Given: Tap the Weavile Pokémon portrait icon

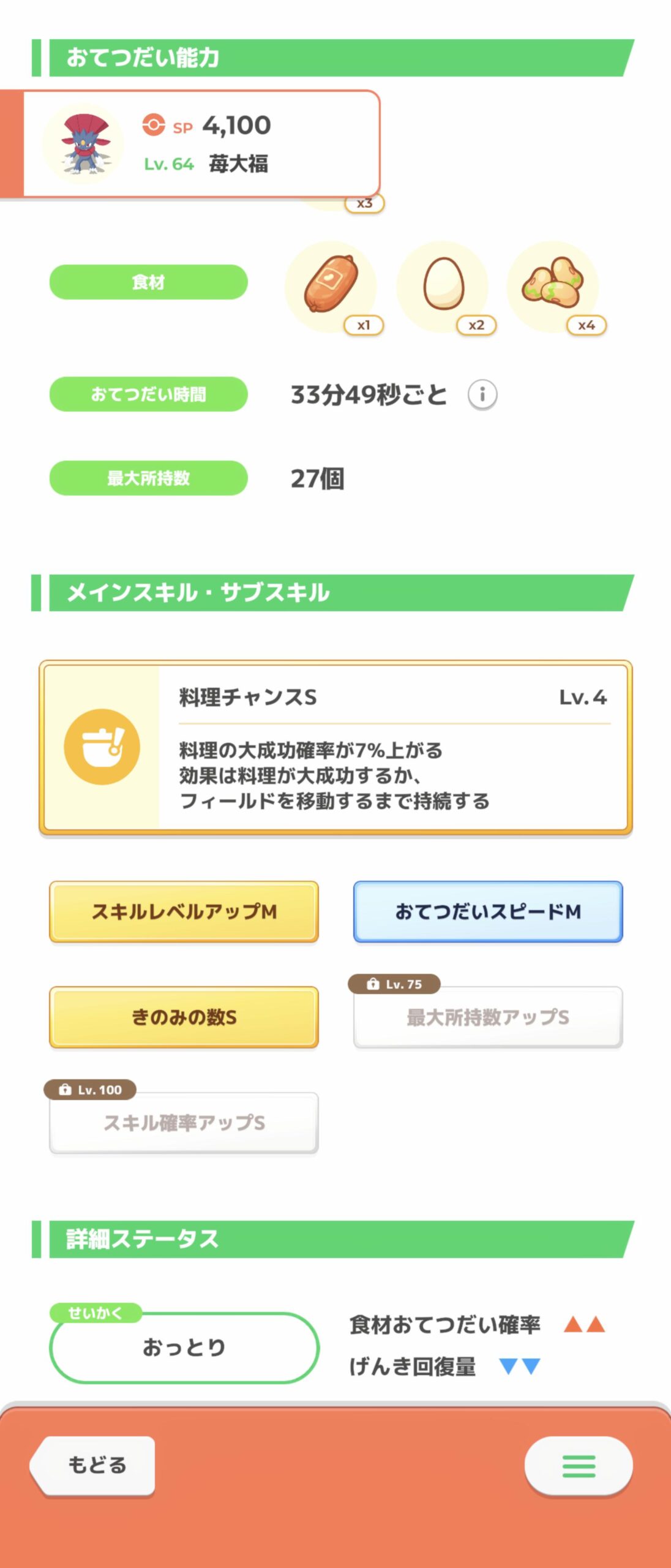Looking at the screenshot, I should point(86,141).
